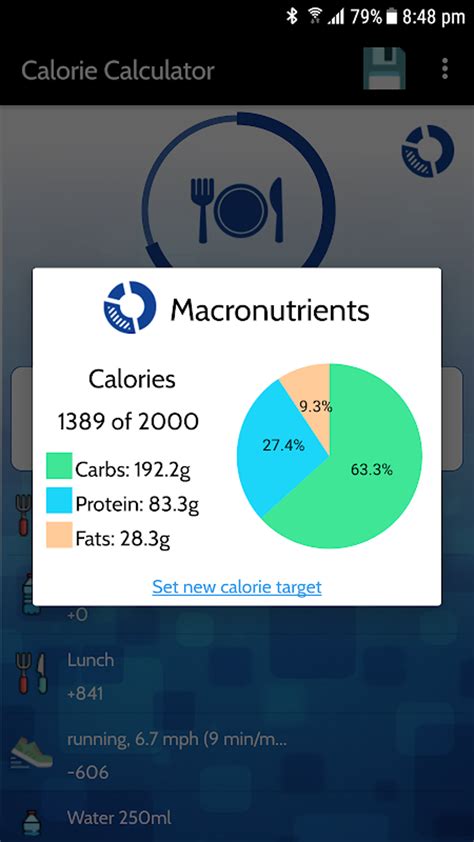Open the Lunch +841 entry

click(237, 676)
